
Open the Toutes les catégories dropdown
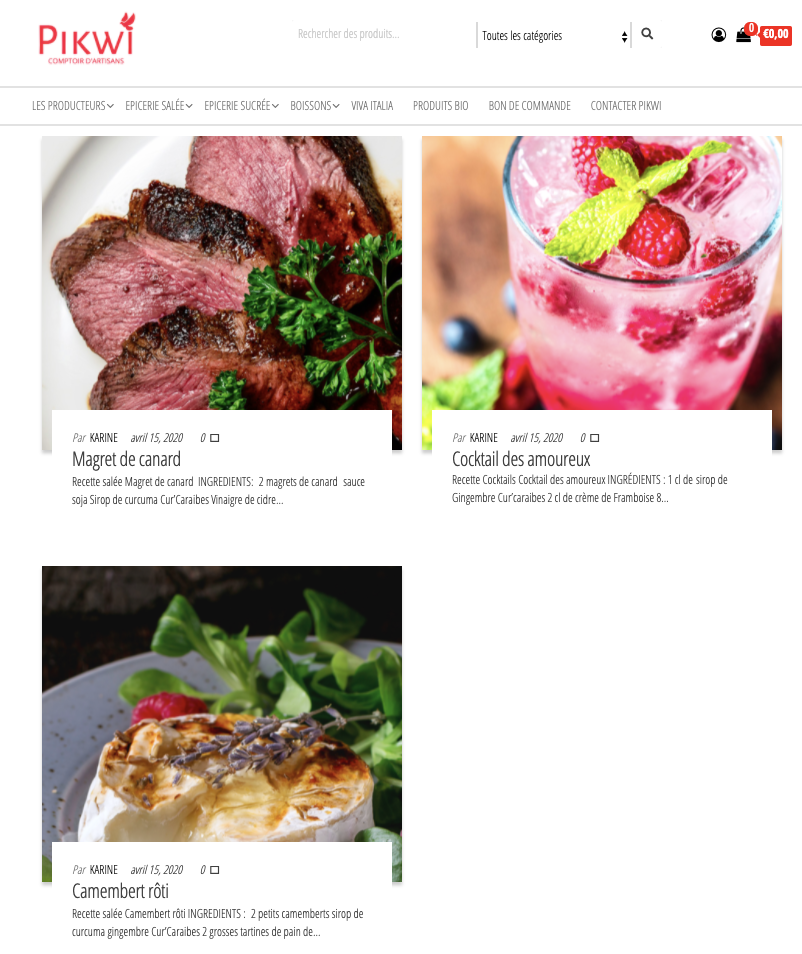[x=554, y=36]
